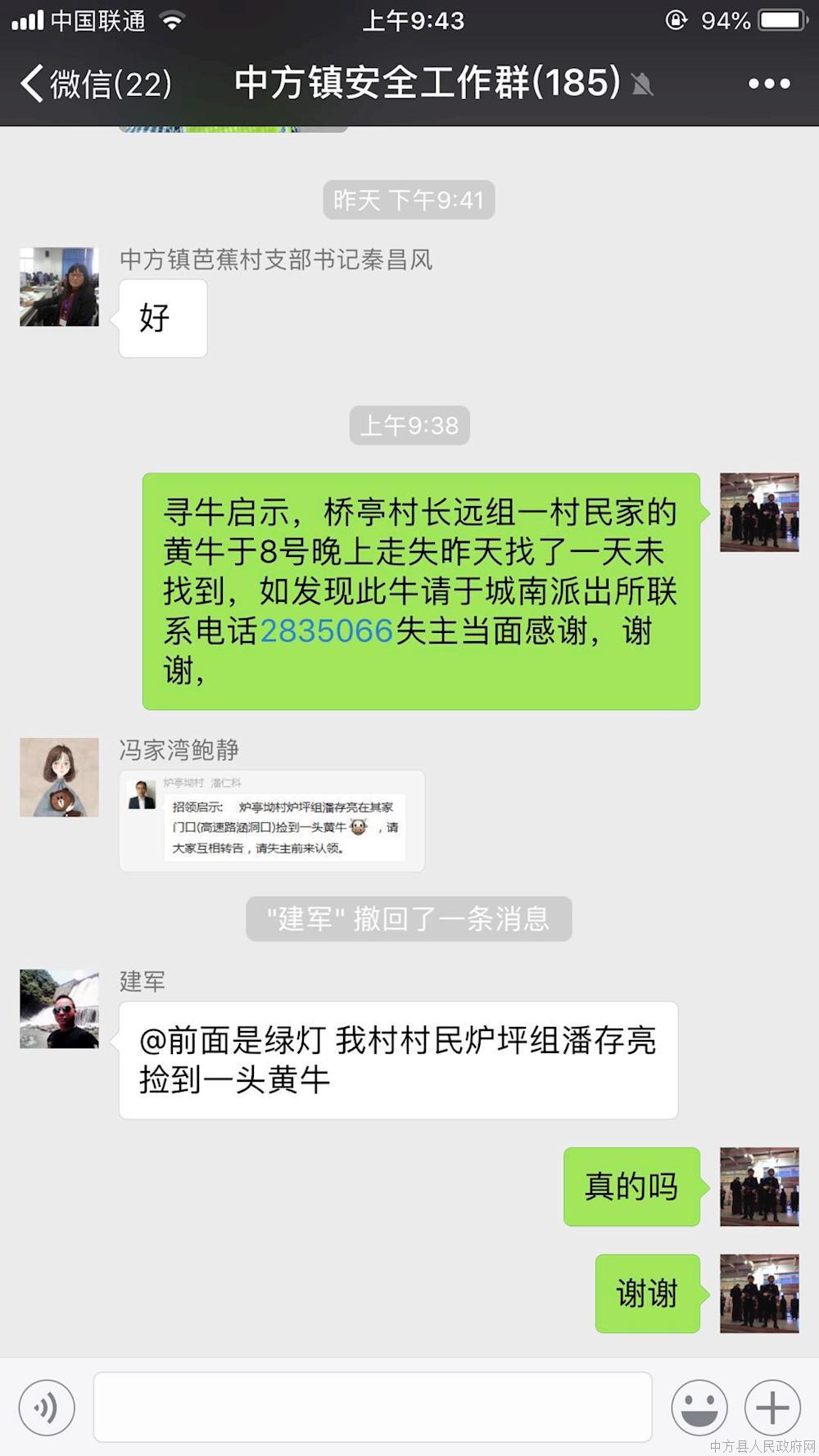Open 秦昌风's profile avatar
Screen dimensions: 819x1456
pos(59,287)
